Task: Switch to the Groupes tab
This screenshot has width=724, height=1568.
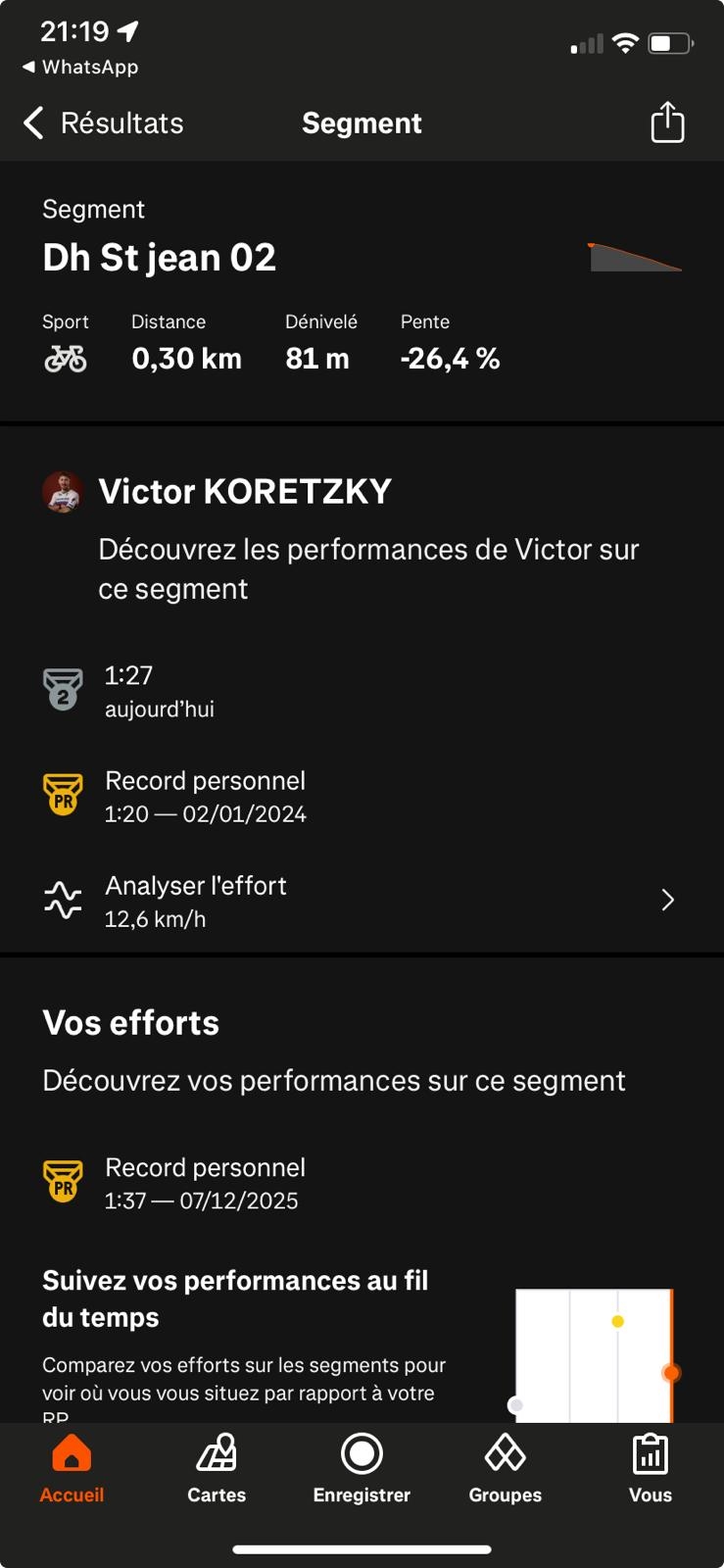Action: click(506, 1468)
